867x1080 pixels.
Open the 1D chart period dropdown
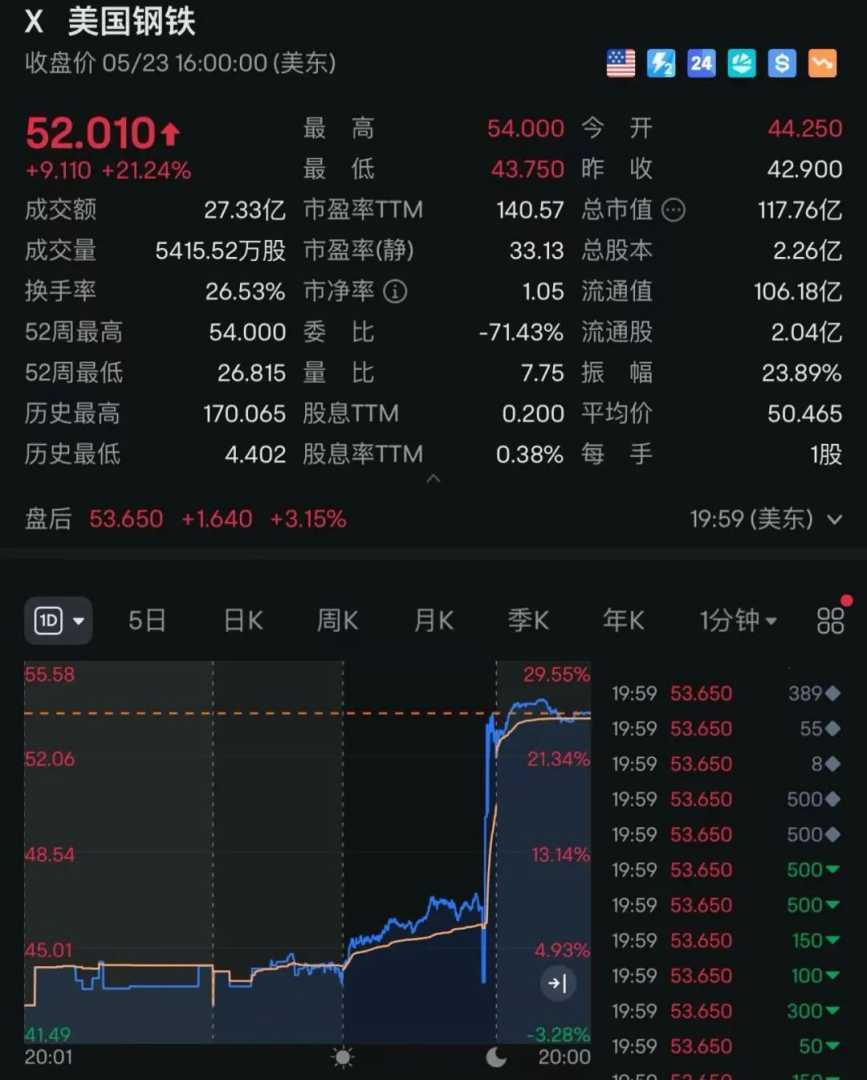coord(59,621)
